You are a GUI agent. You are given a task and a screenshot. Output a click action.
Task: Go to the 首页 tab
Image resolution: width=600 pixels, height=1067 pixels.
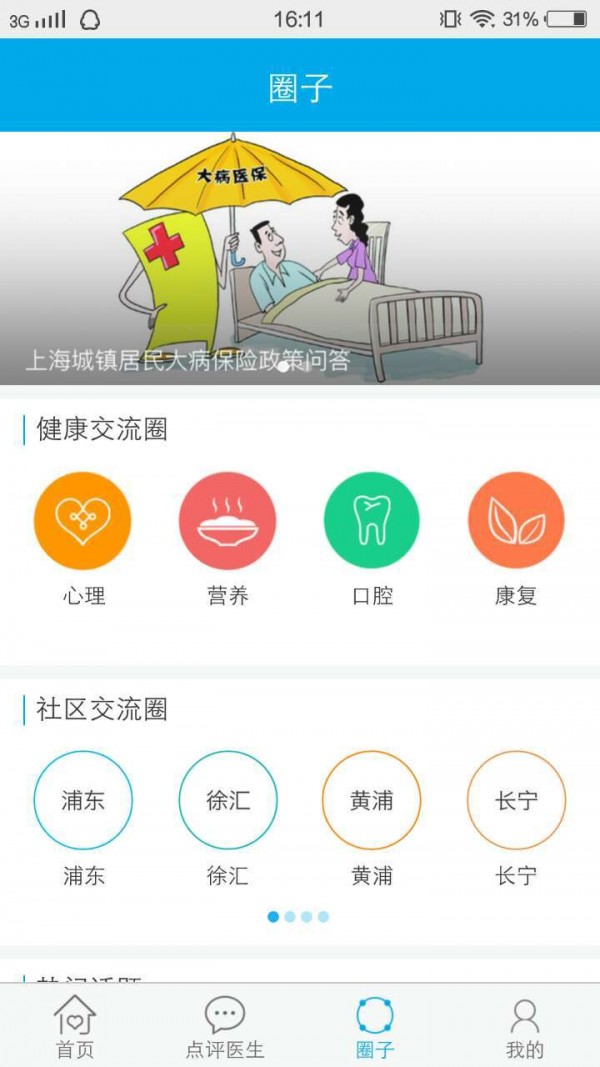click(74, 1027)
